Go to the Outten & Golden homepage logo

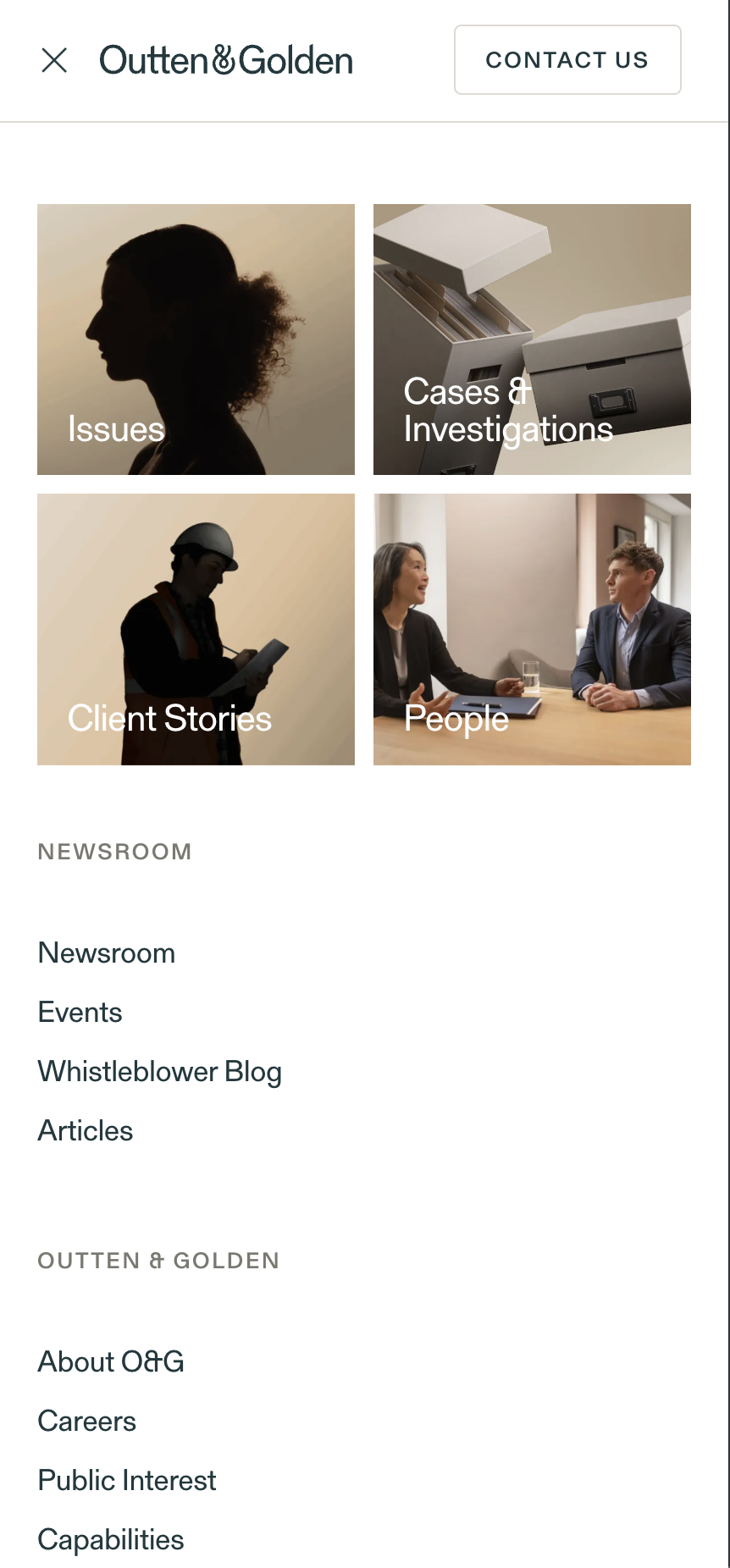226,60
